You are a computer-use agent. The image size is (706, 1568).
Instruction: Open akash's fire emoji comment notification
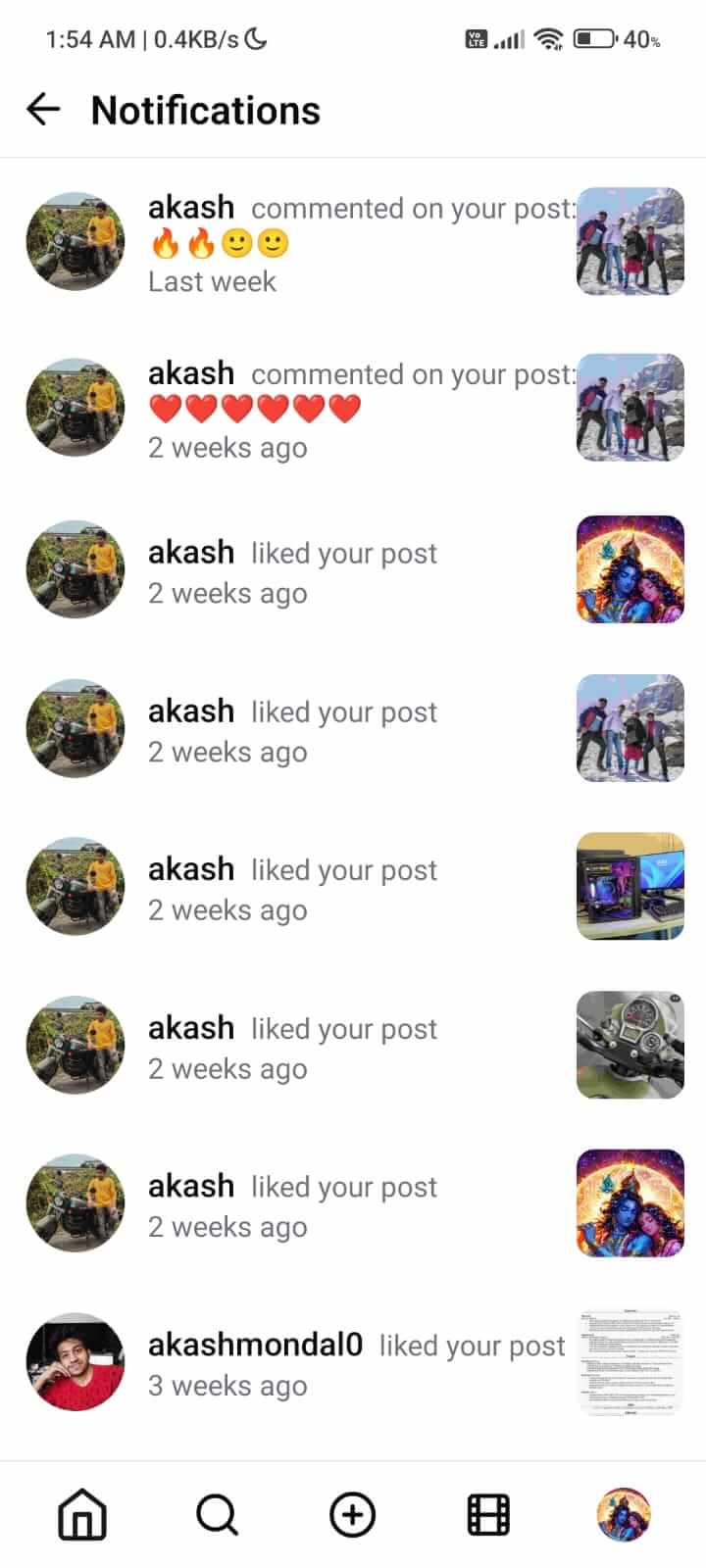coord(353,242)
